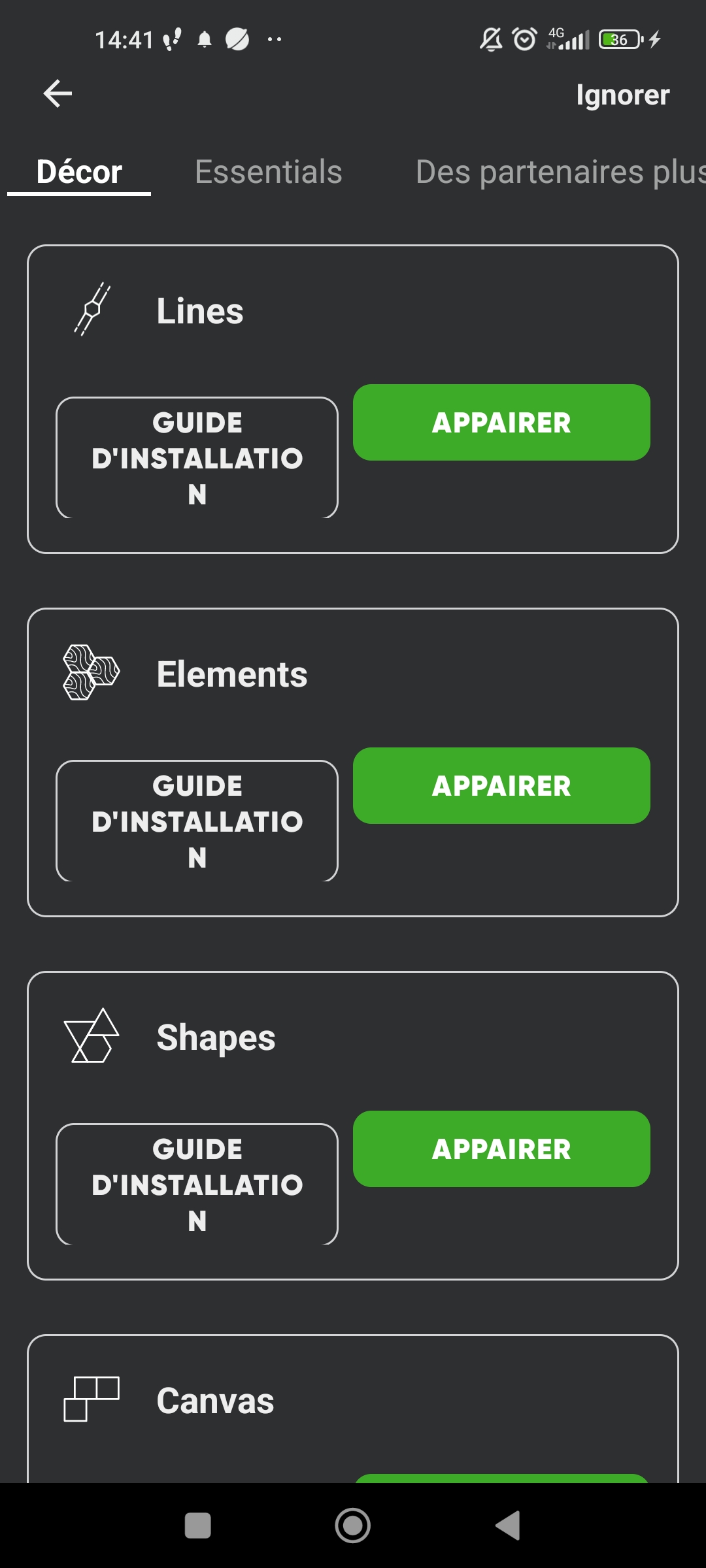Select the Décor tab
706x1568 pixels.
click(78, 172)
